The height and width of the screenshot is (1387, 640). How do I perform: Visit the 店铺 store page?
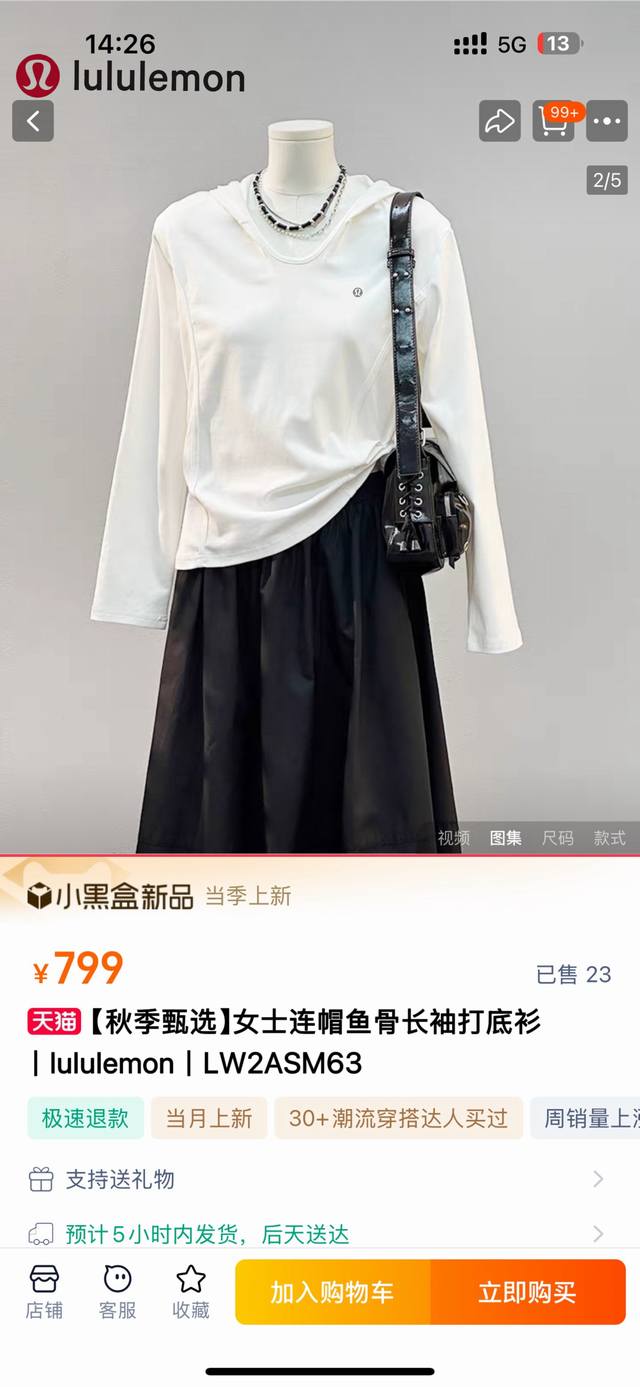point(44,1291)
